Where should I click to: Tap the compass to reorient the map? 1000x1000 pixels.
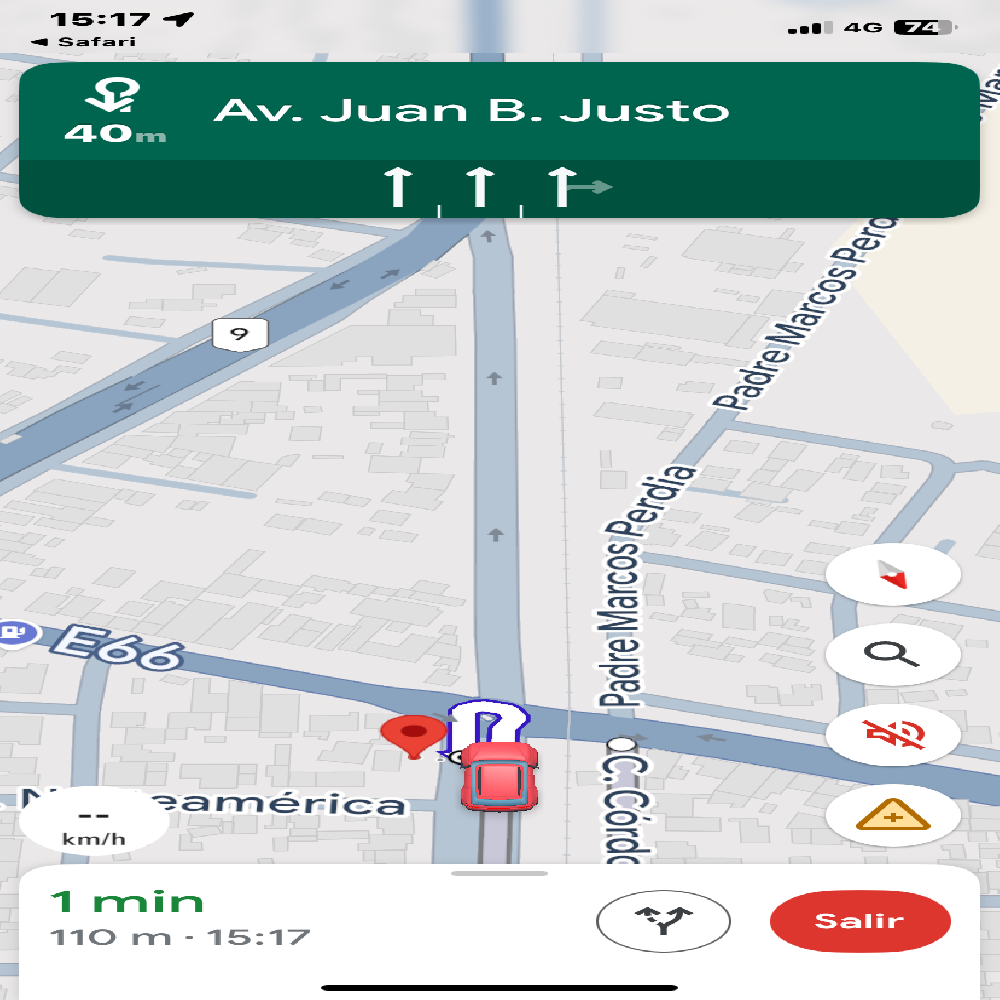pos(893,575)
